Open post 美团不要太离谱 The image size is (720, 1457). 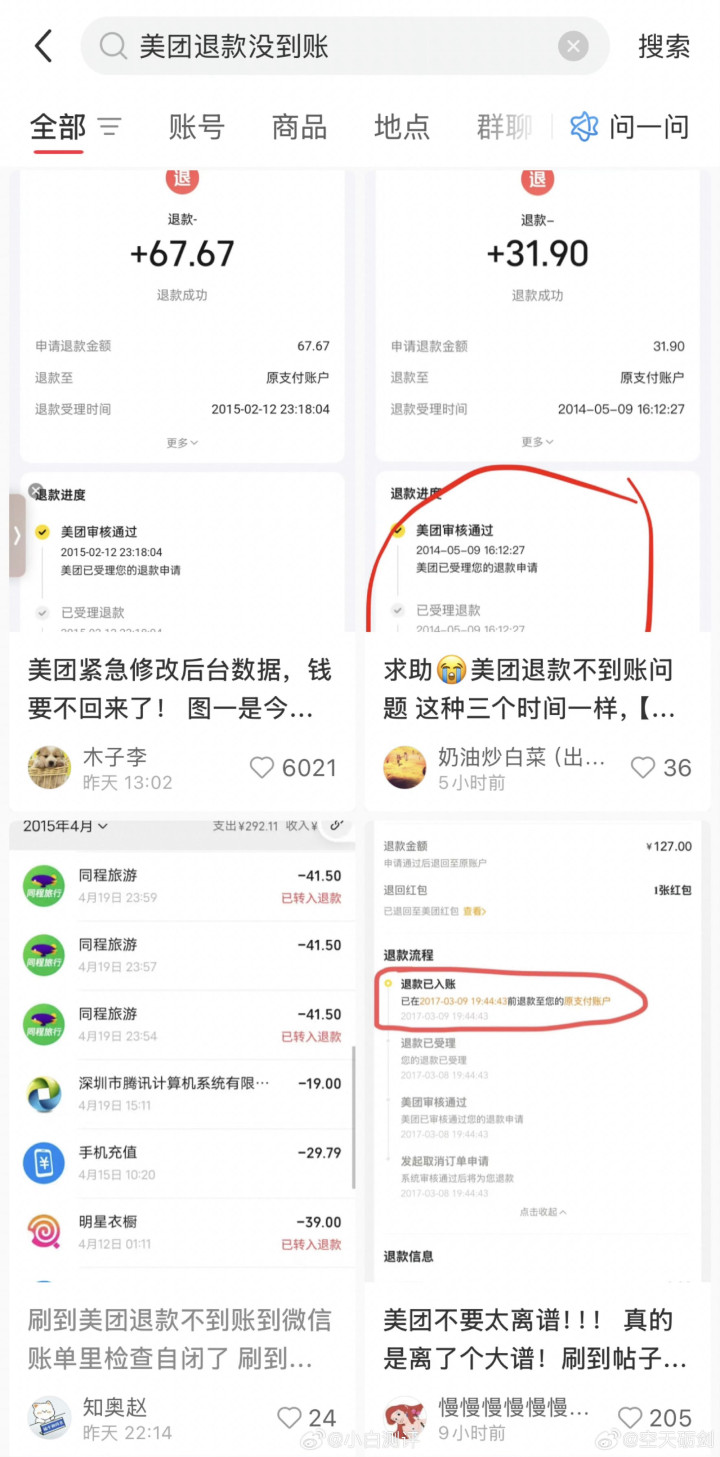coord(535,1338)
